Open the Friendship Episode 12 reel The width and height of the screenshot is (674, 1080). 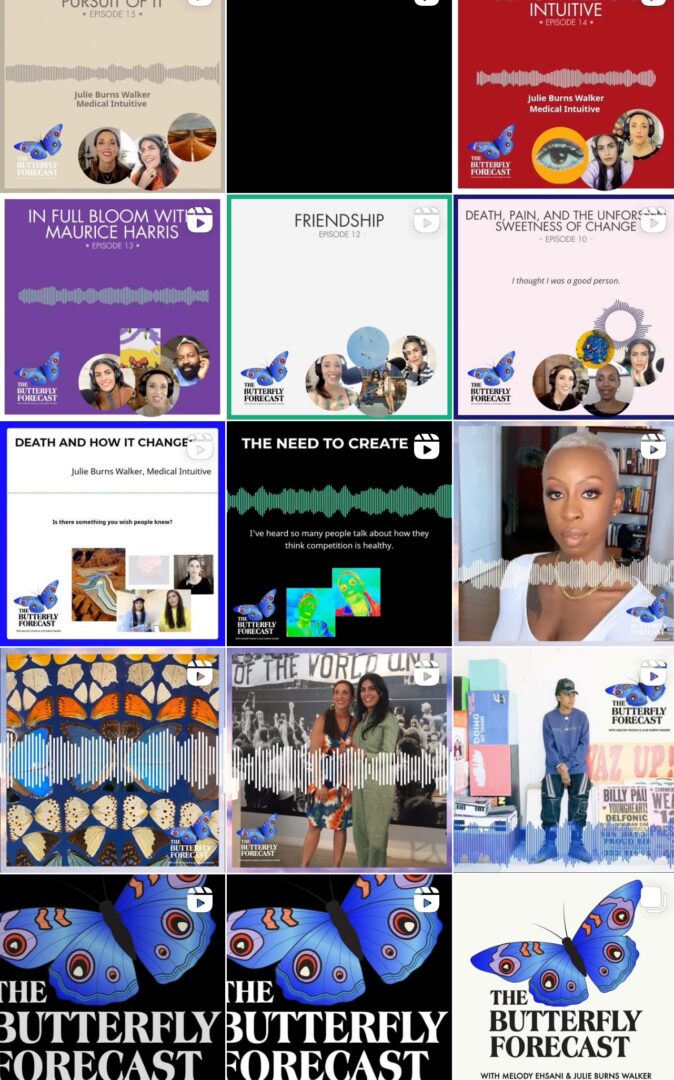(x=338, y=306)
